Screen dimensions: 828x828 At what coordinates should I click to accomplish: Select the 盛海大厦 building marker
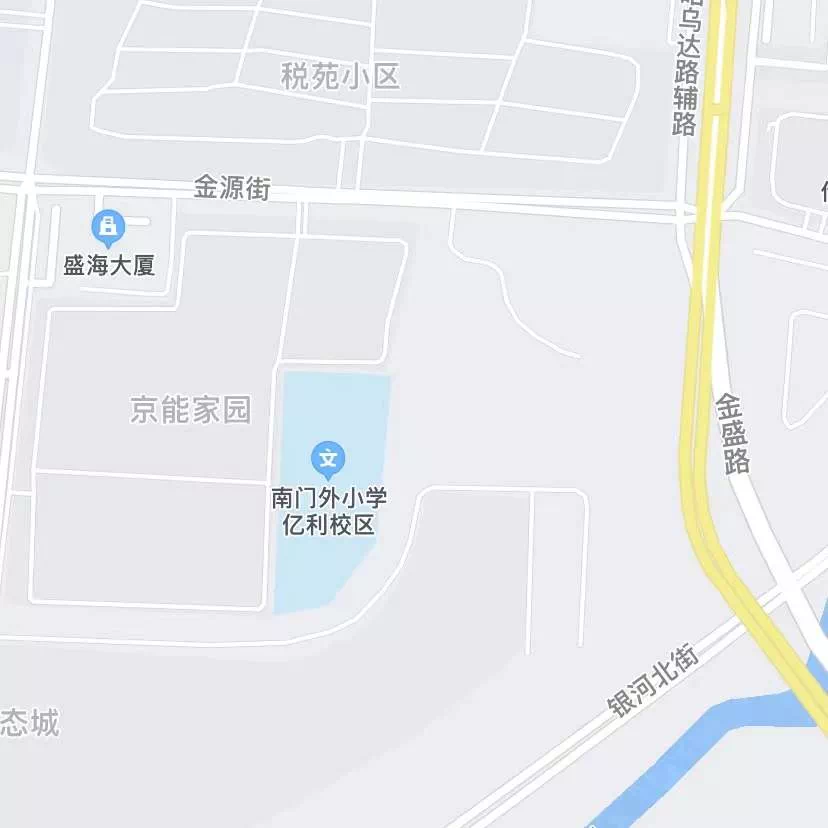[108, 229]
